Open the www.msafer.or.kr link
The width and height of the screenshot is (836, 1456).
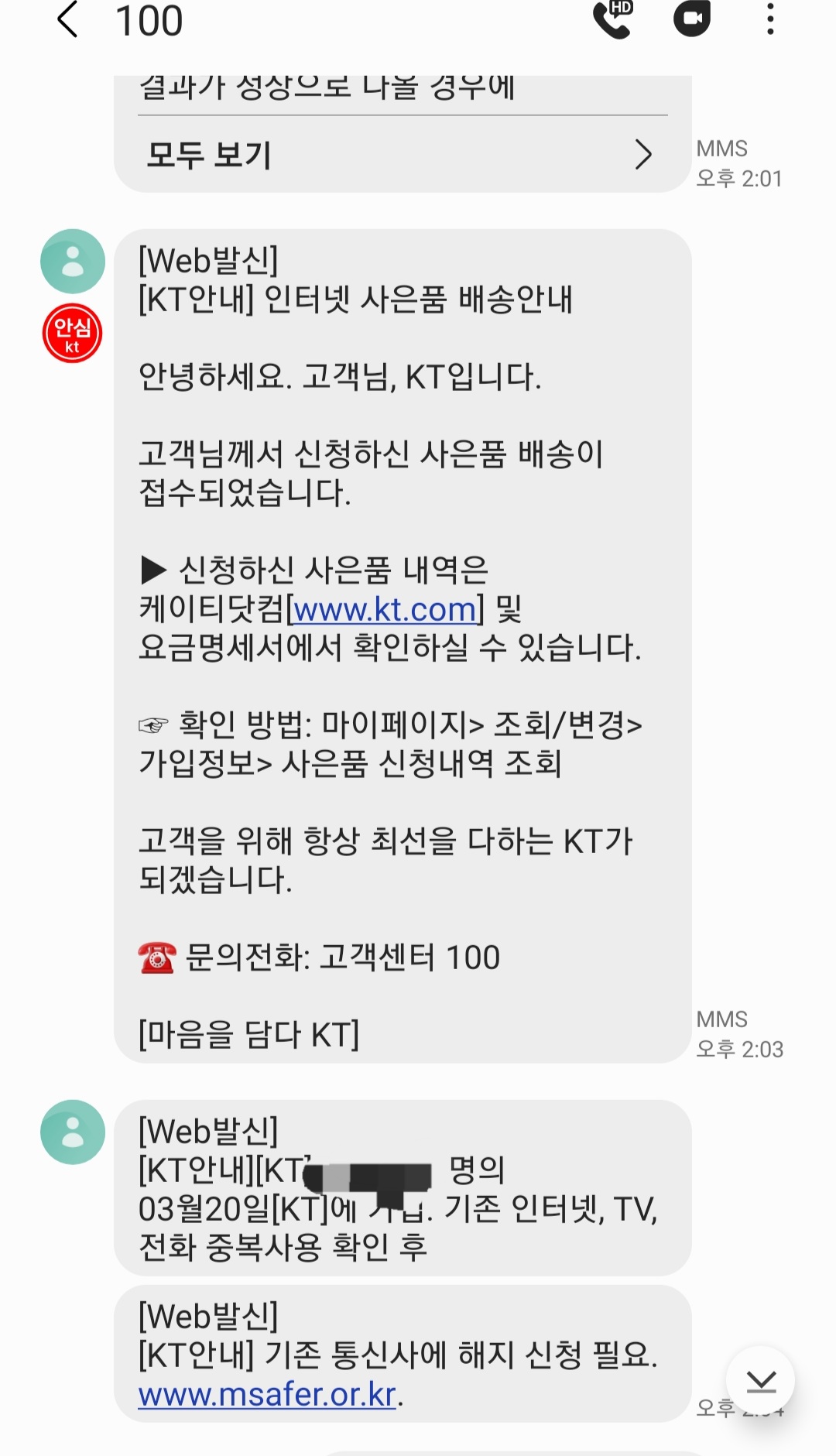tap(267, 1394)
